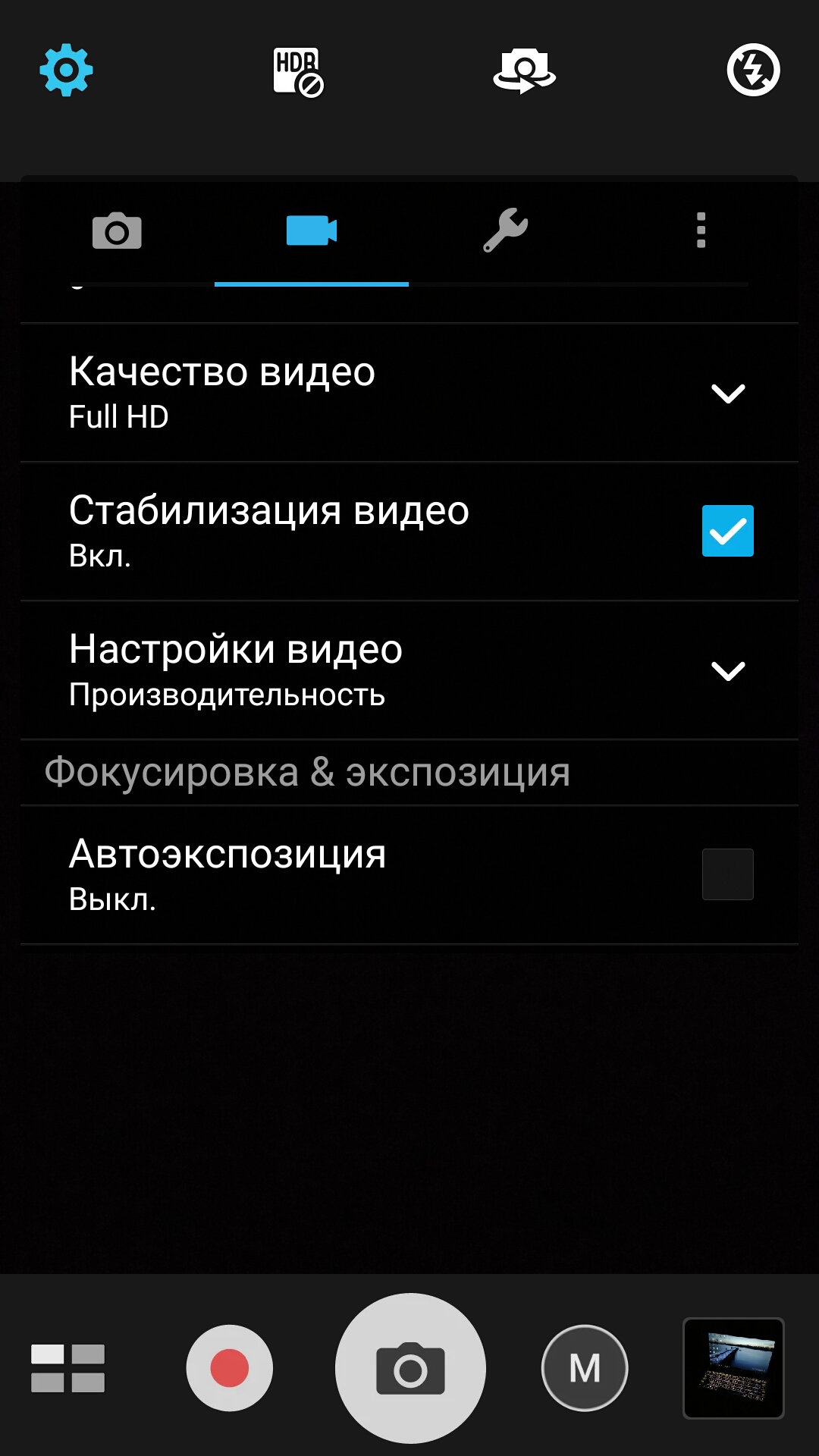Open the wrench general settings tab
The image size is (819, 1456).
pos(506,230)
